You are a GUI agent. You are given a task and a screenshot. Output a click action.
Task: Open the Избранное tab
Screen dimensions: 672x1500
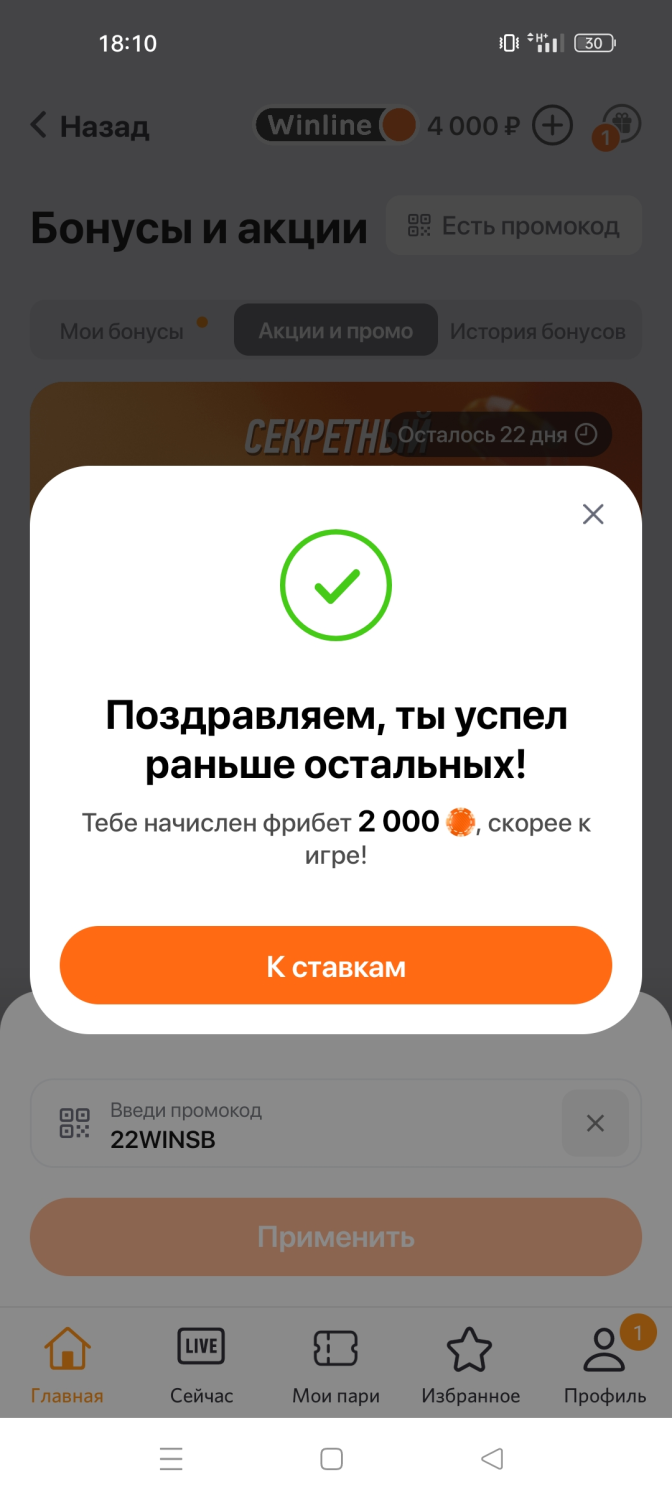(470, 1365)
